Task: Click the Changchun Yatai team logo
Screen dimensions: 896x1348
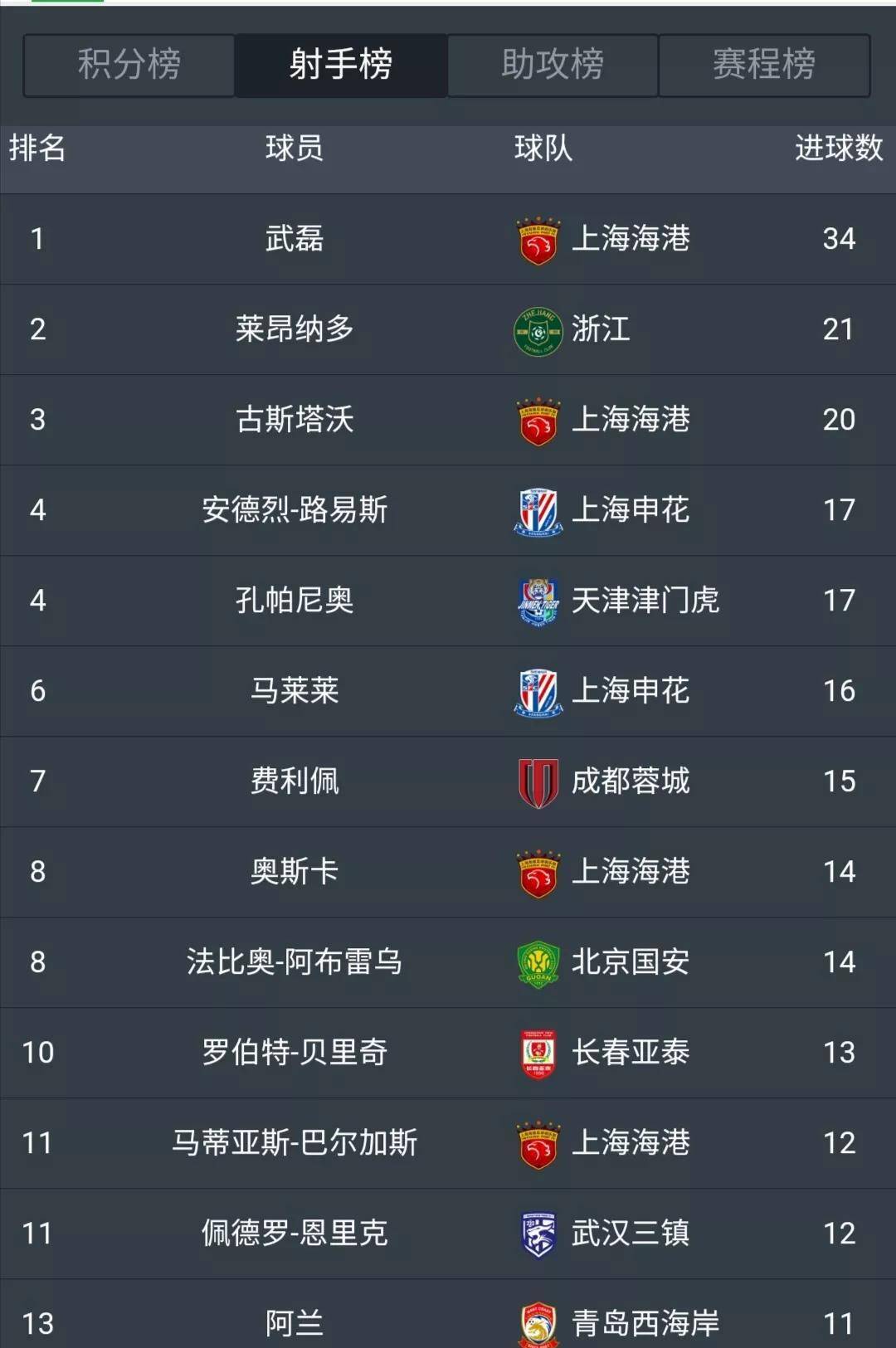Action: pyautogui.click(x=539, y=1052)
